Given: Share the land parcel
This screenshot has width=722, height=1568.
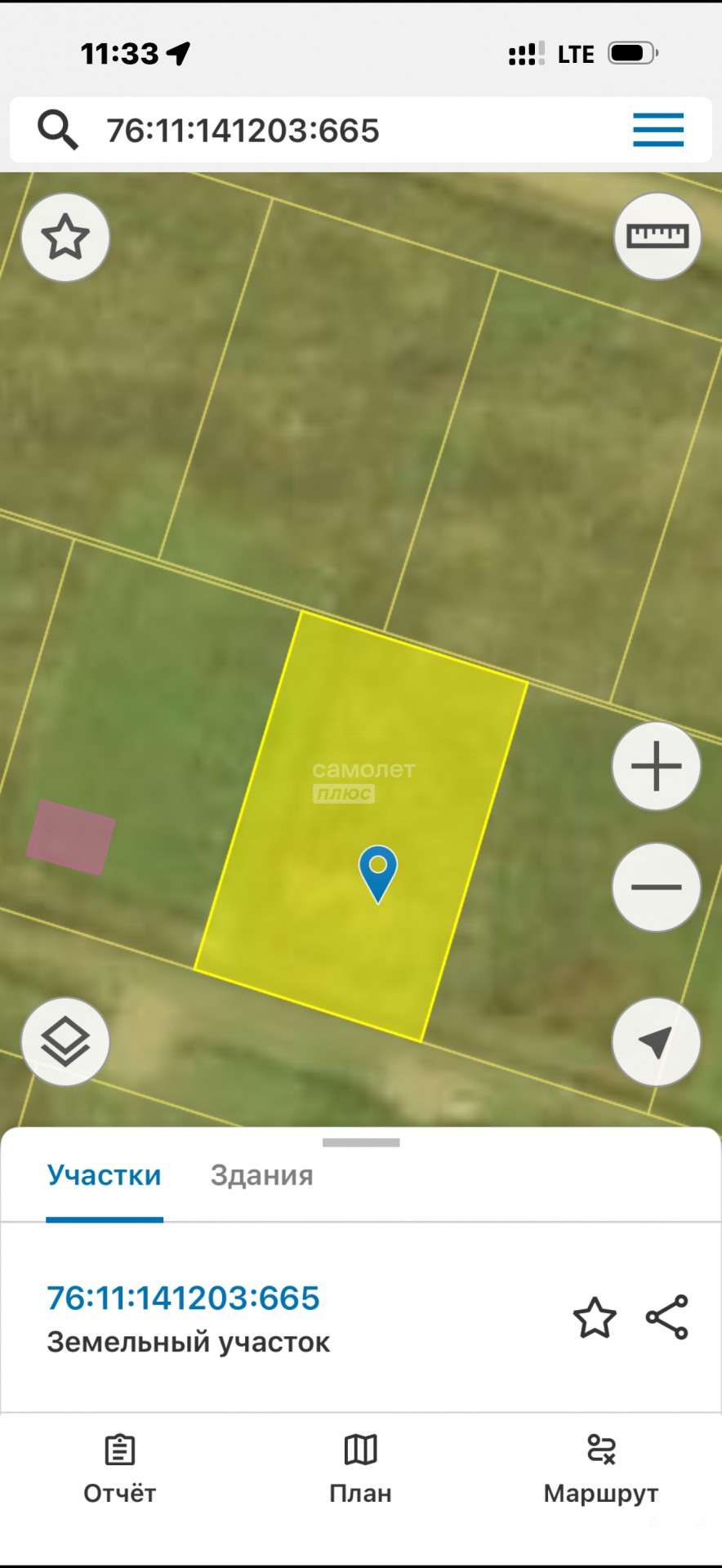Looking at the screenshot, I should [667, 1317].
